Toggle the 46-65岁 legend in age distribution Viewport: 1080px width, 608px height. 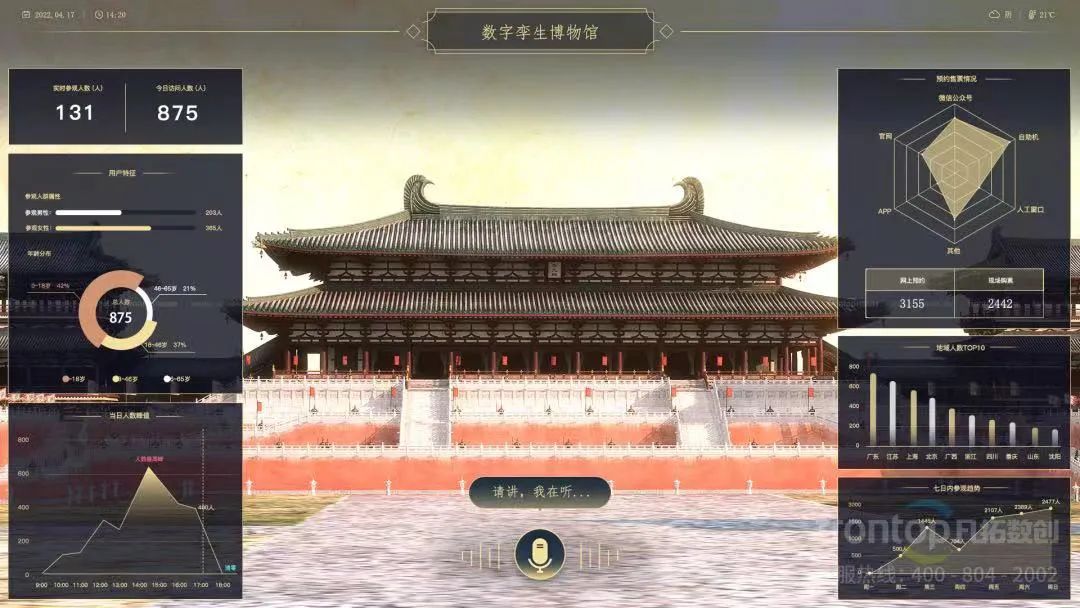[x=177, y=379]
